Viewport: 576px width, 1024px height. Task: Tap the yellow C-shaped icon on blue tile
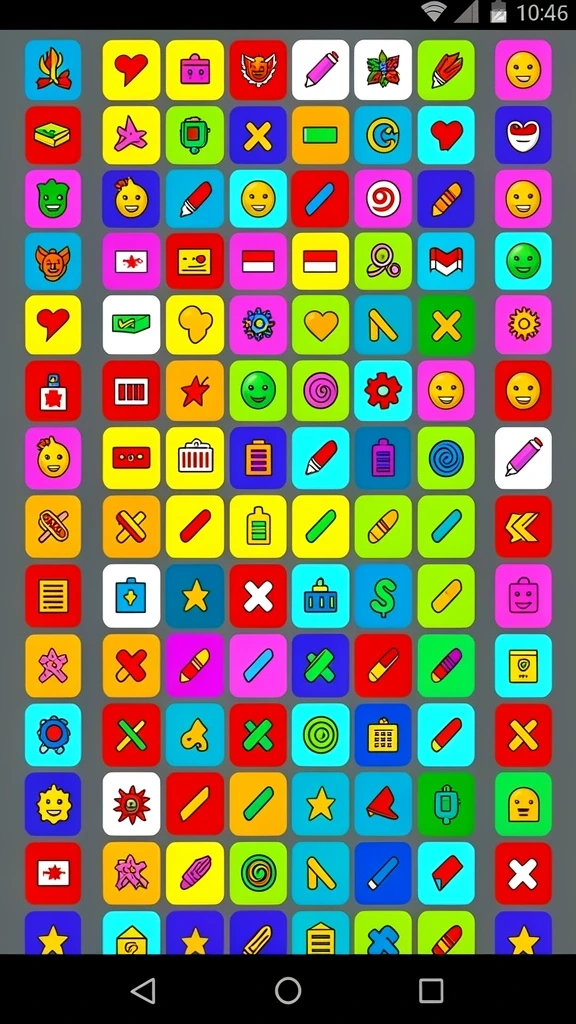[383, 135]
